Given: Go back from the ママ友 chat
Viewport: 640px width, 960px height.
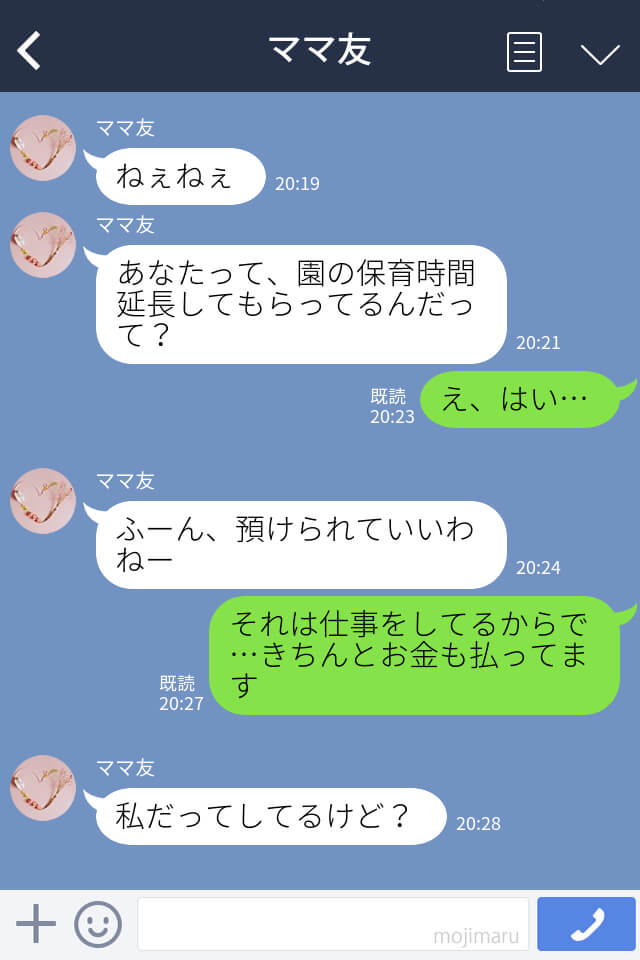Looking at the screenshot, I should click(30, 51).
